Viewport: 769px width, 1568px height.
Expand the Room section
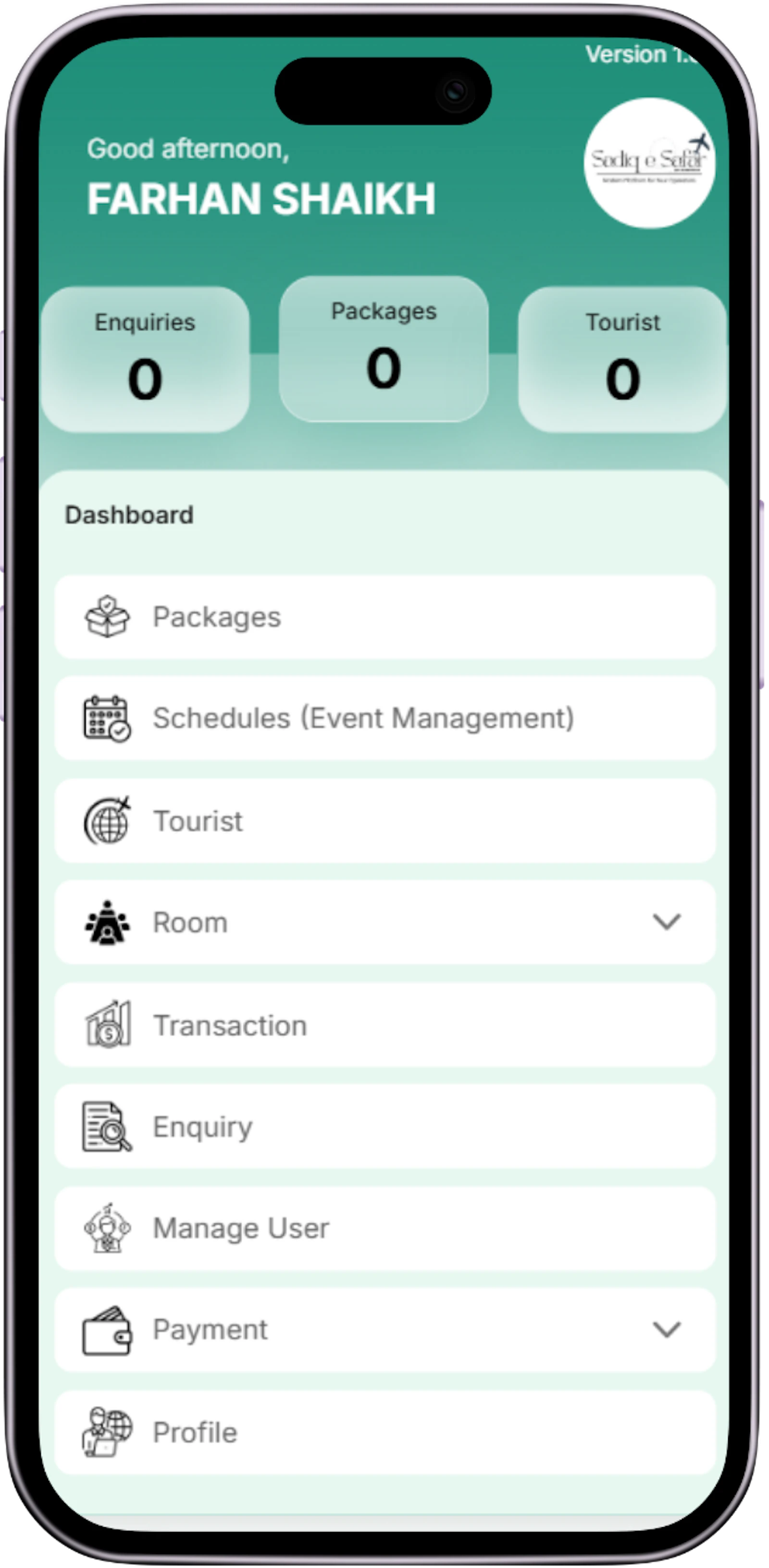click(385, 922)
